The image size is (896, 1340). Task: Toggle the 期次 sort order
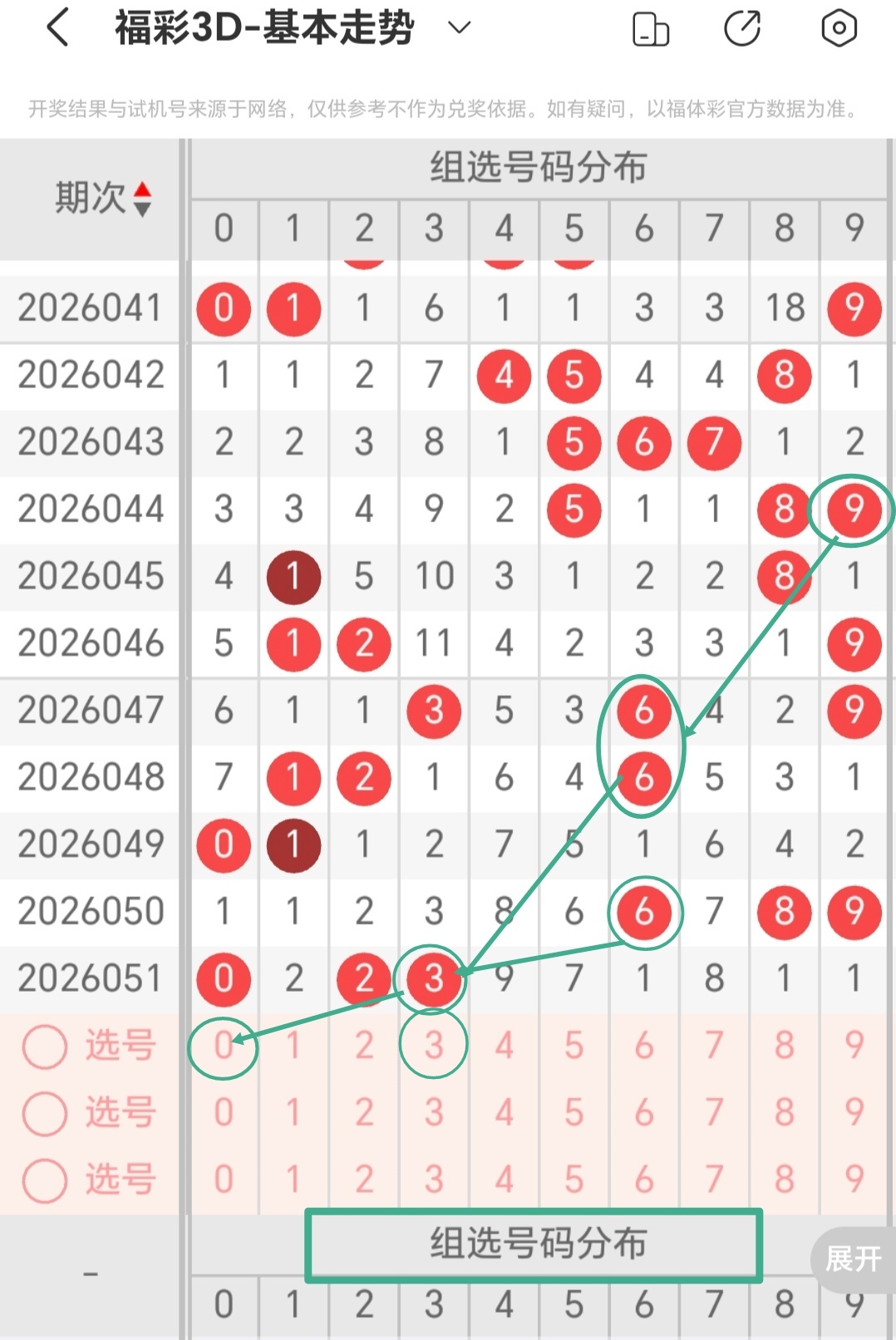[142, 199]
